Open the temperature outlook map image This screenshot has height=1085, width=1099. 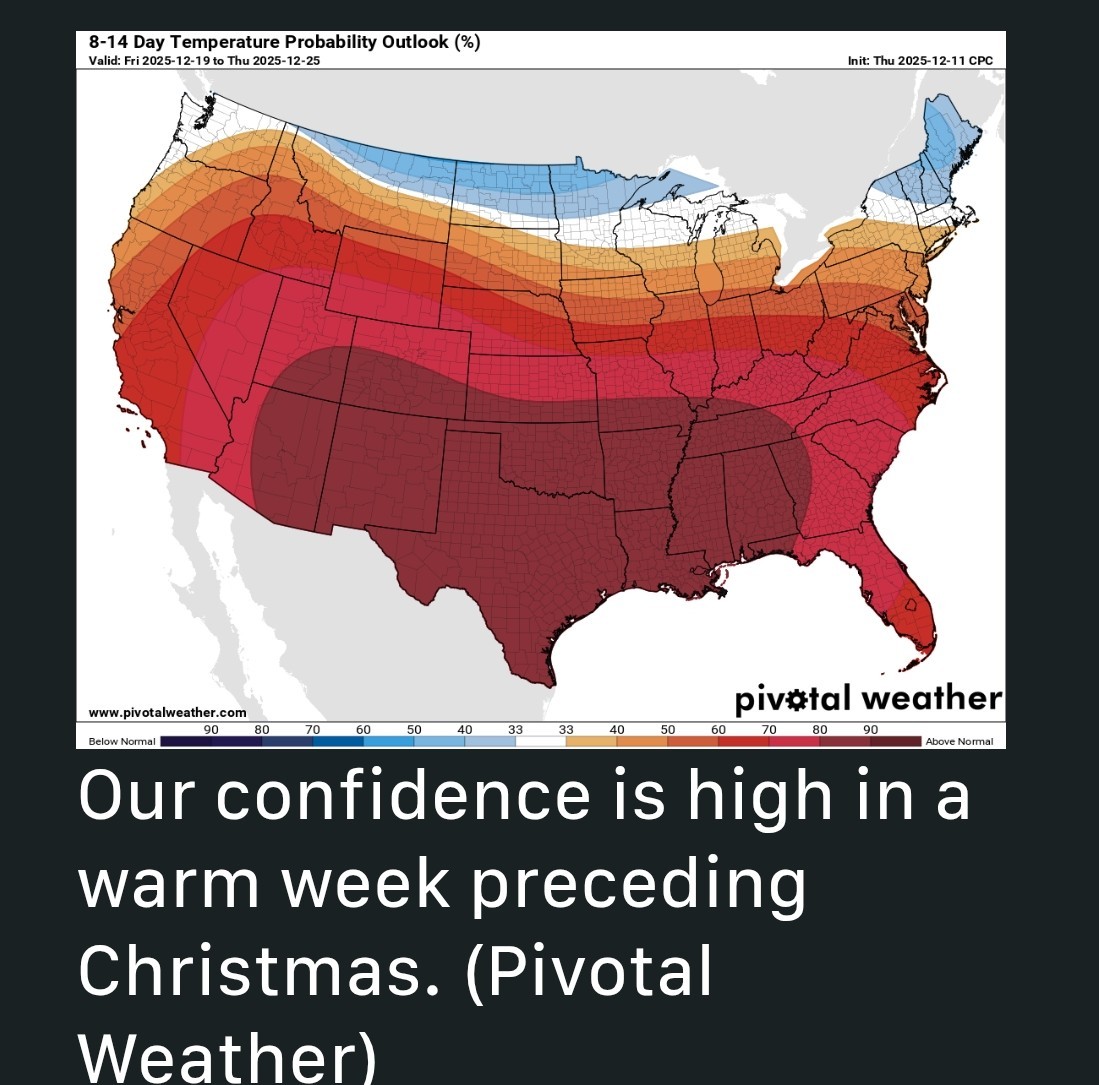pyautogui.click(x=540, y=390)
